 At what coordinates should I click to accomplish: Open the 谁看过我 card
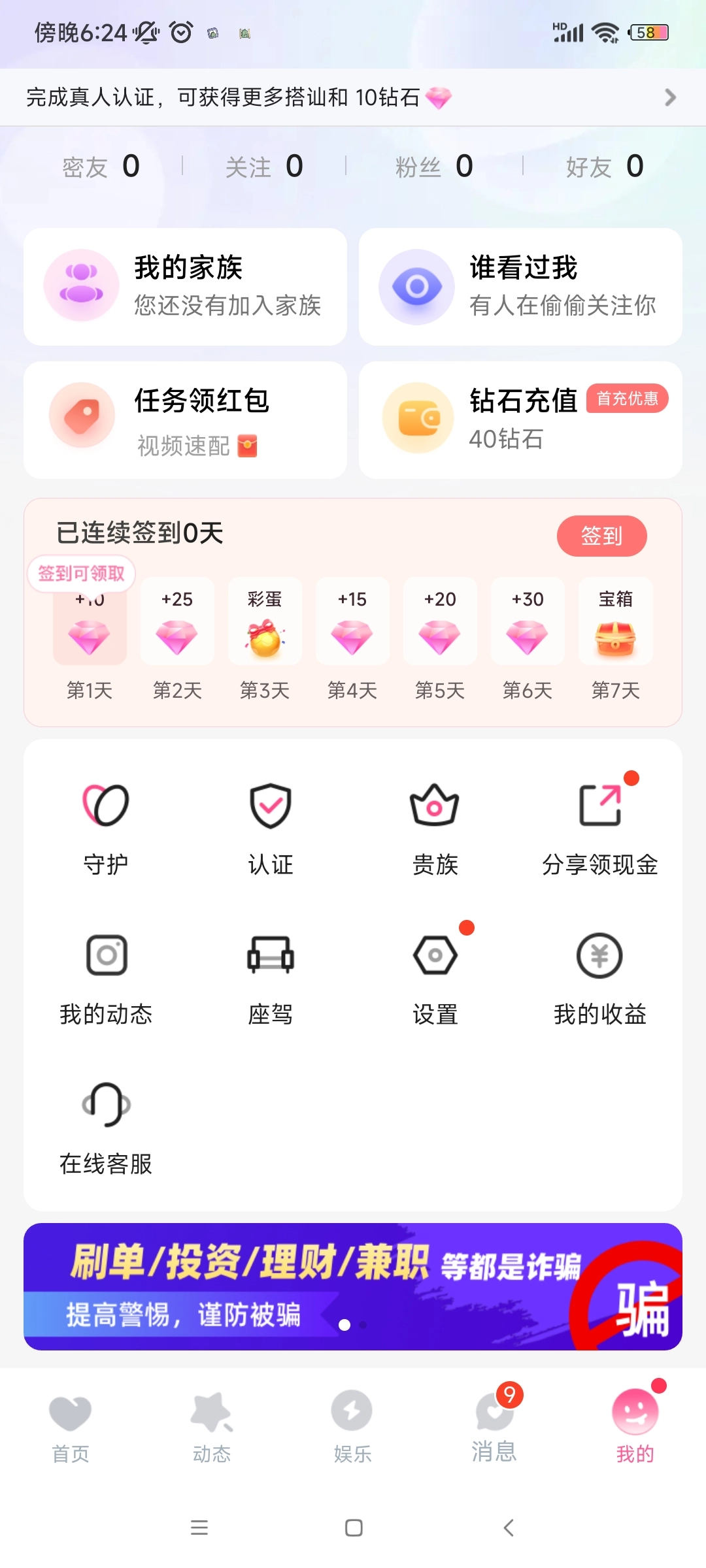click(520, 287)
